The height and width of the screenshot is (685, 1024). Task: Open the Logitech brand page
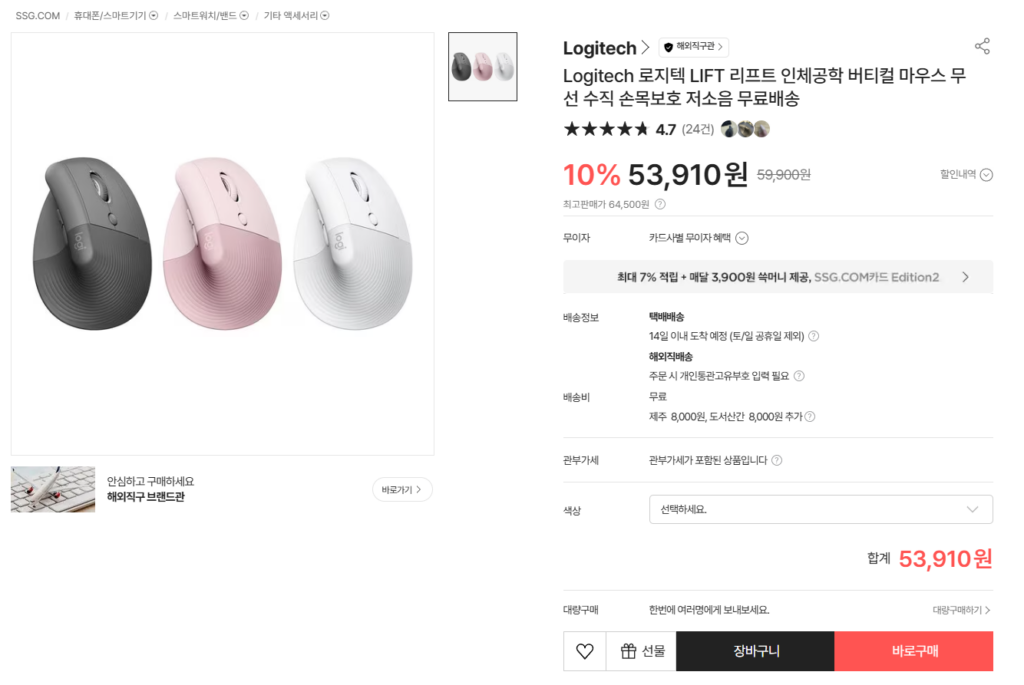(606, 47)
